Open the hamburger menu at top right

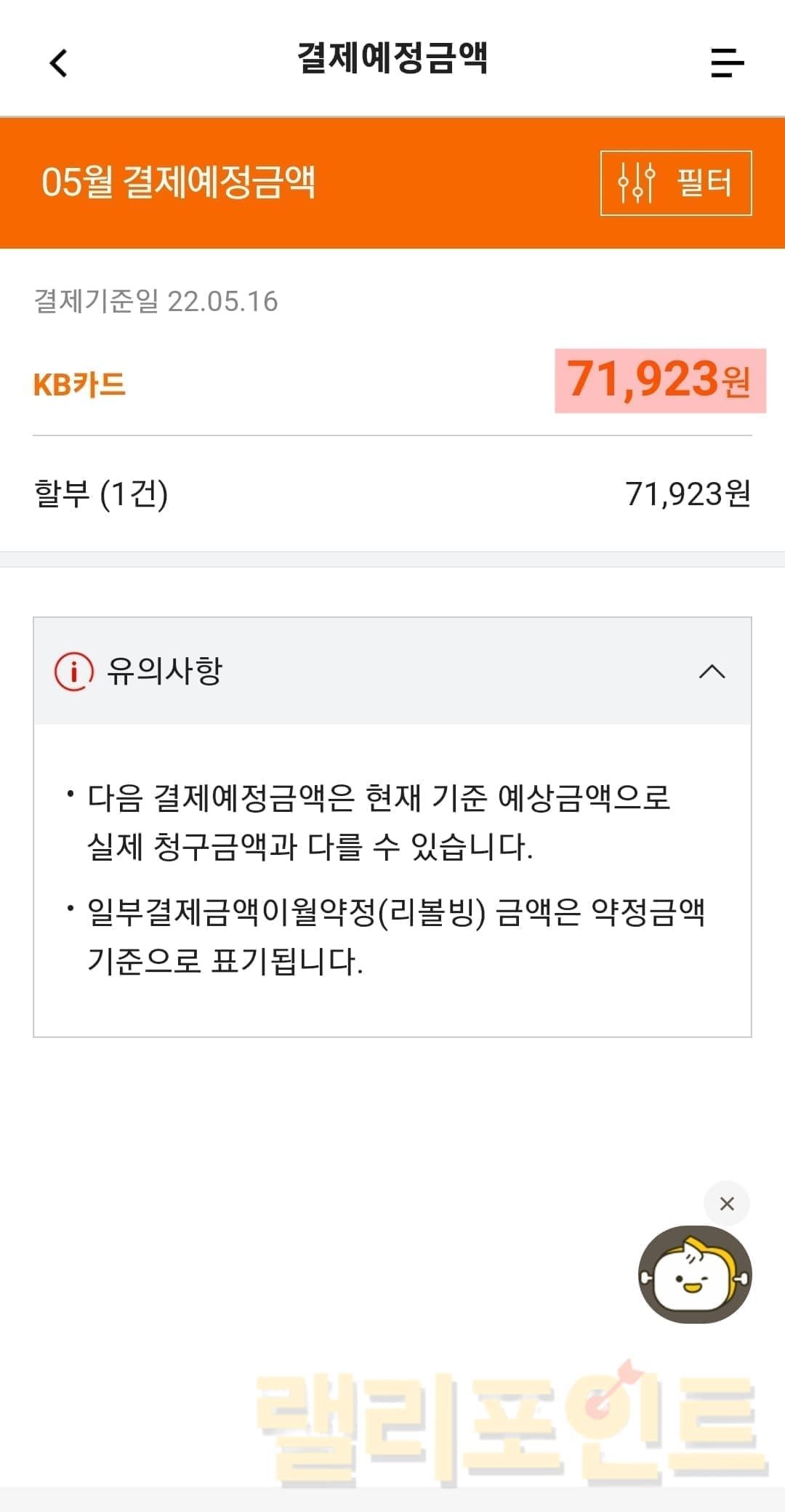[727, 63]
